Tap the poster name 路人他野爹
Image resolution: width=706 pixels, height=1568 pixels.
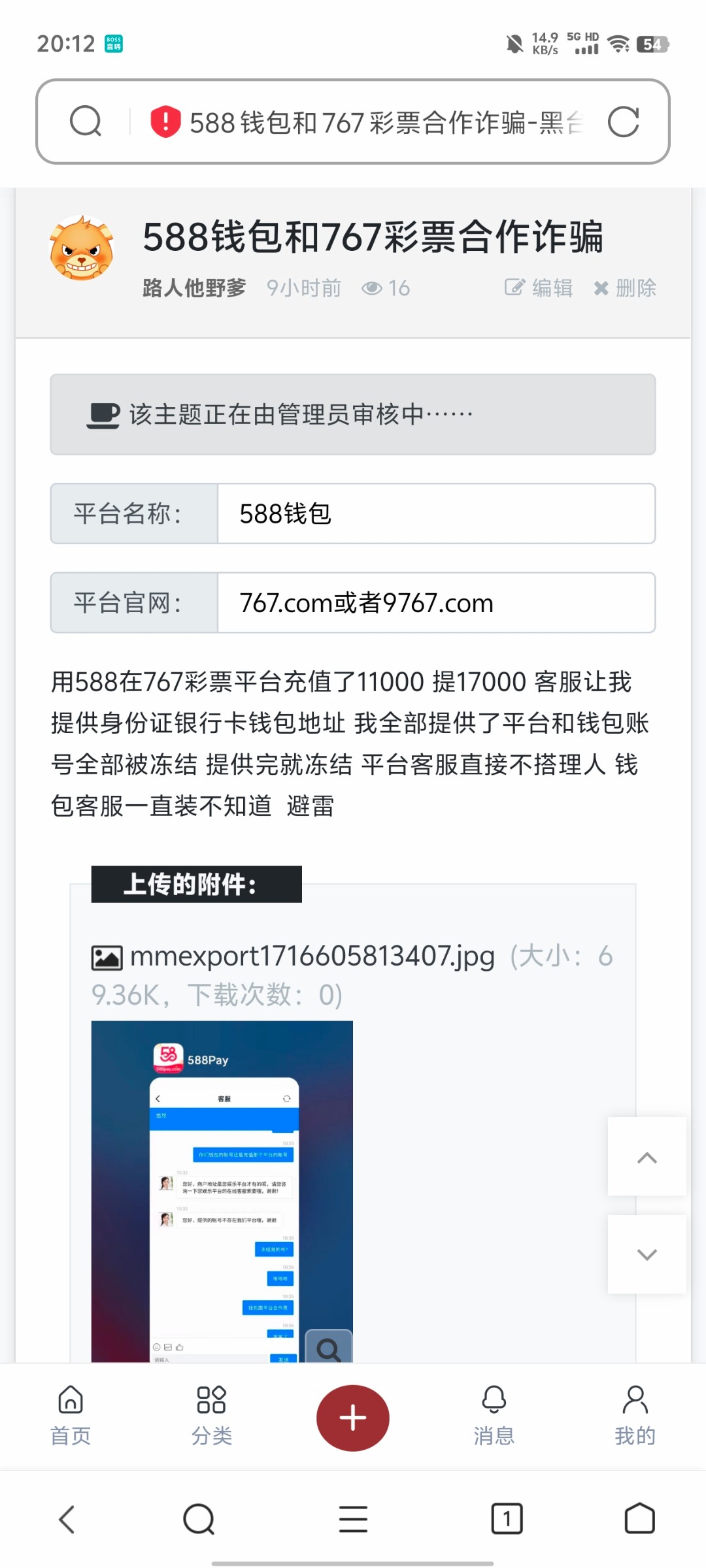[193, 287]
